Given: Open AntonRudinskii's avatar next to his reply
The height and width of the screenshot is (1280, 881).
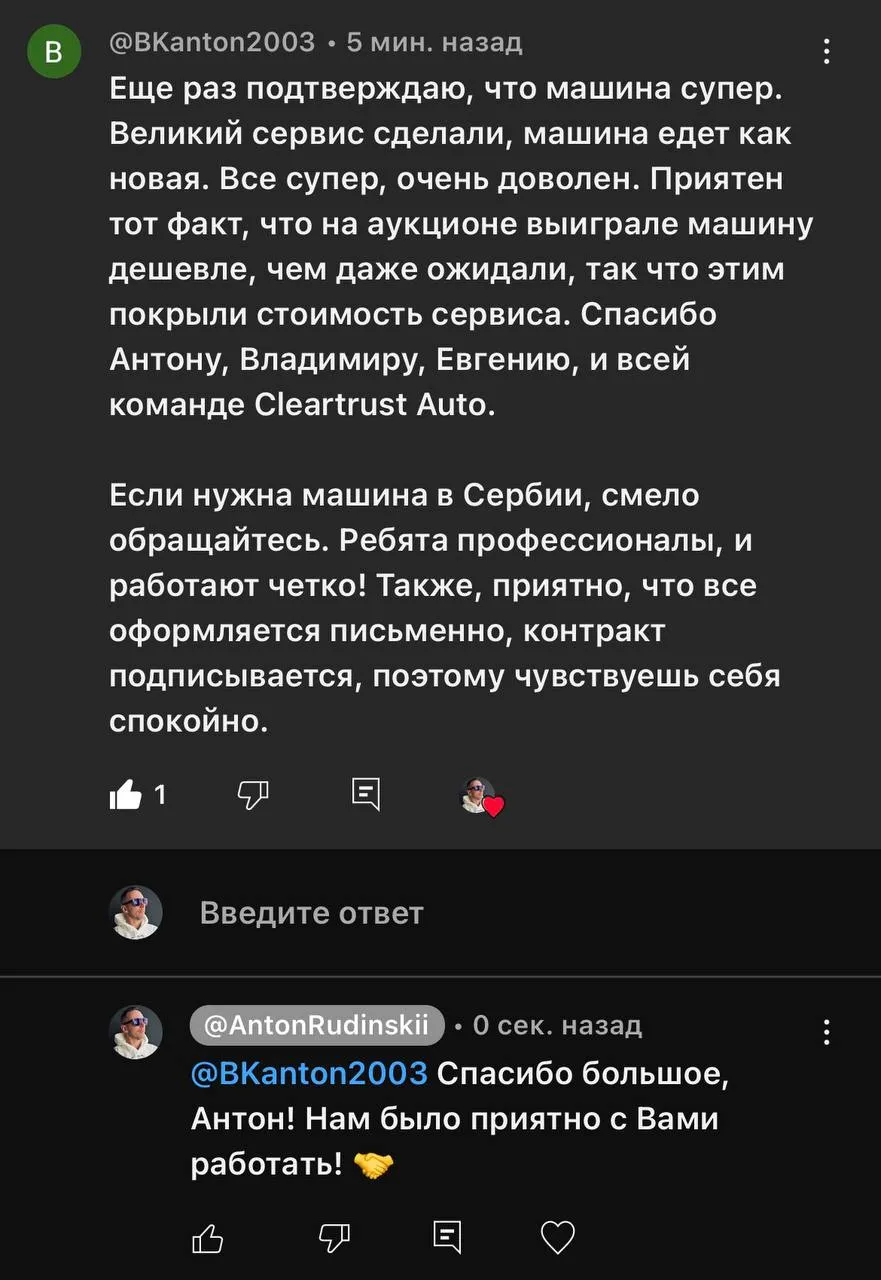Looking at the screenshot, I should click(x=135, y=1032).
